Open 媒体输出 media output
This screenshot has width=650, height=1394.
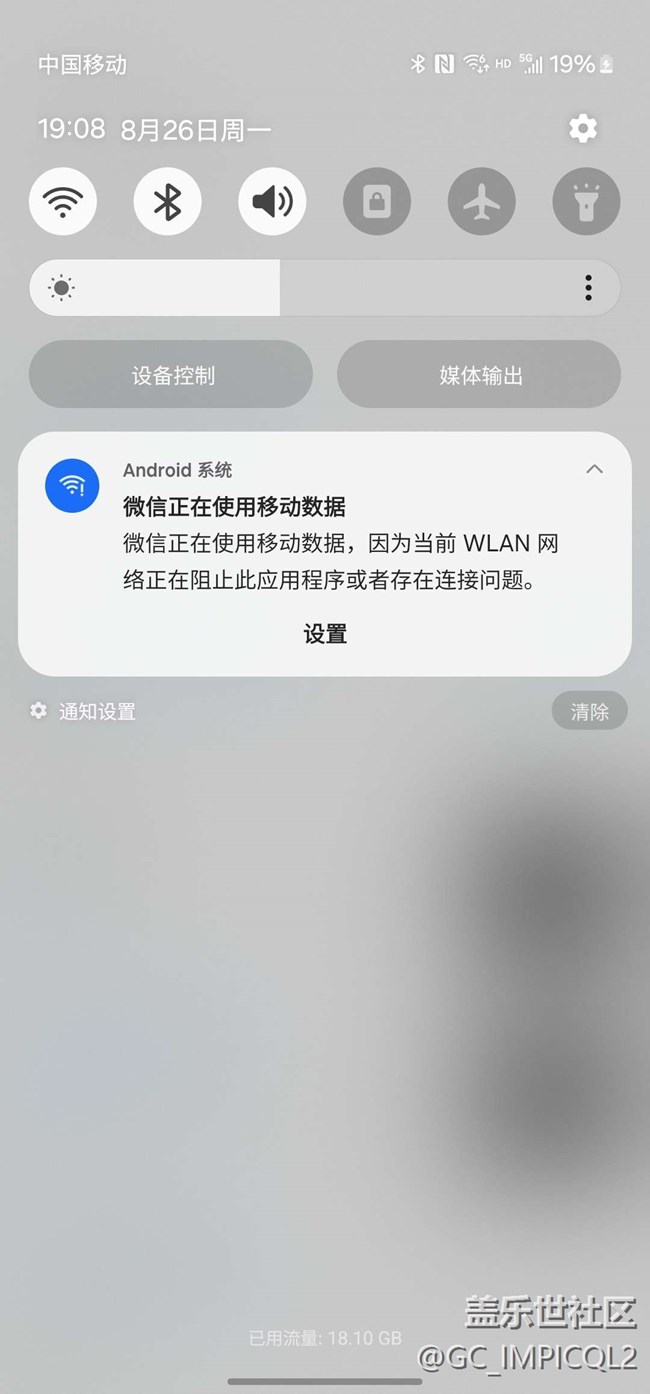pos(479,375)
